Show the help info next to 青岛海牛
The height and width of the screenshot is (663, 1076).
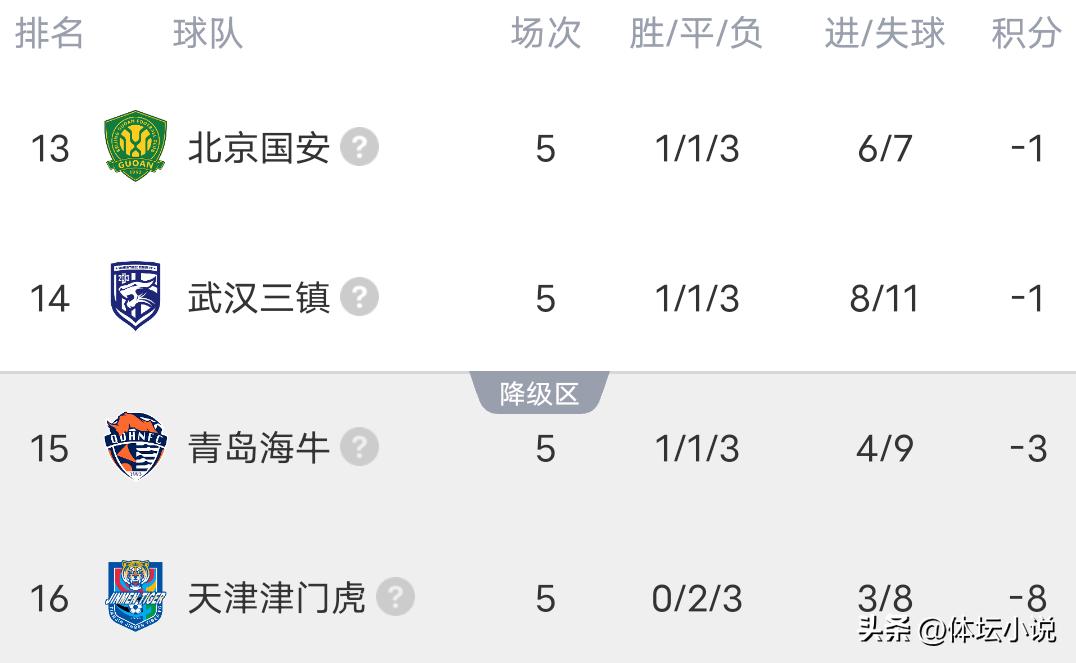coord(359,448)
